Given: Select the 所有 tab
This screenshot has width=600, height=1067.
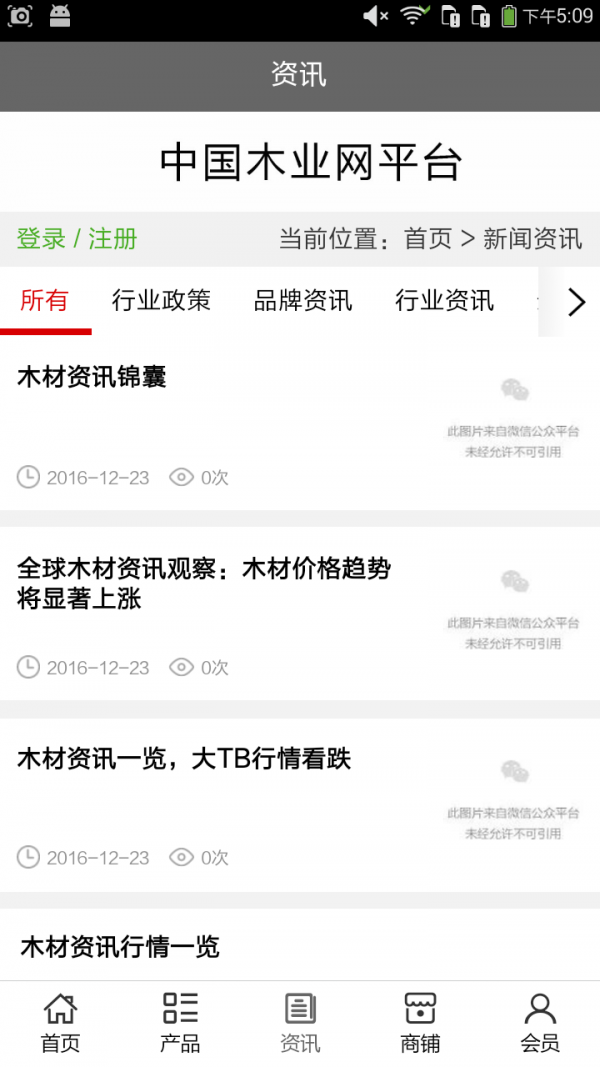Looking at the screenshot, I should tap(44, 300).
